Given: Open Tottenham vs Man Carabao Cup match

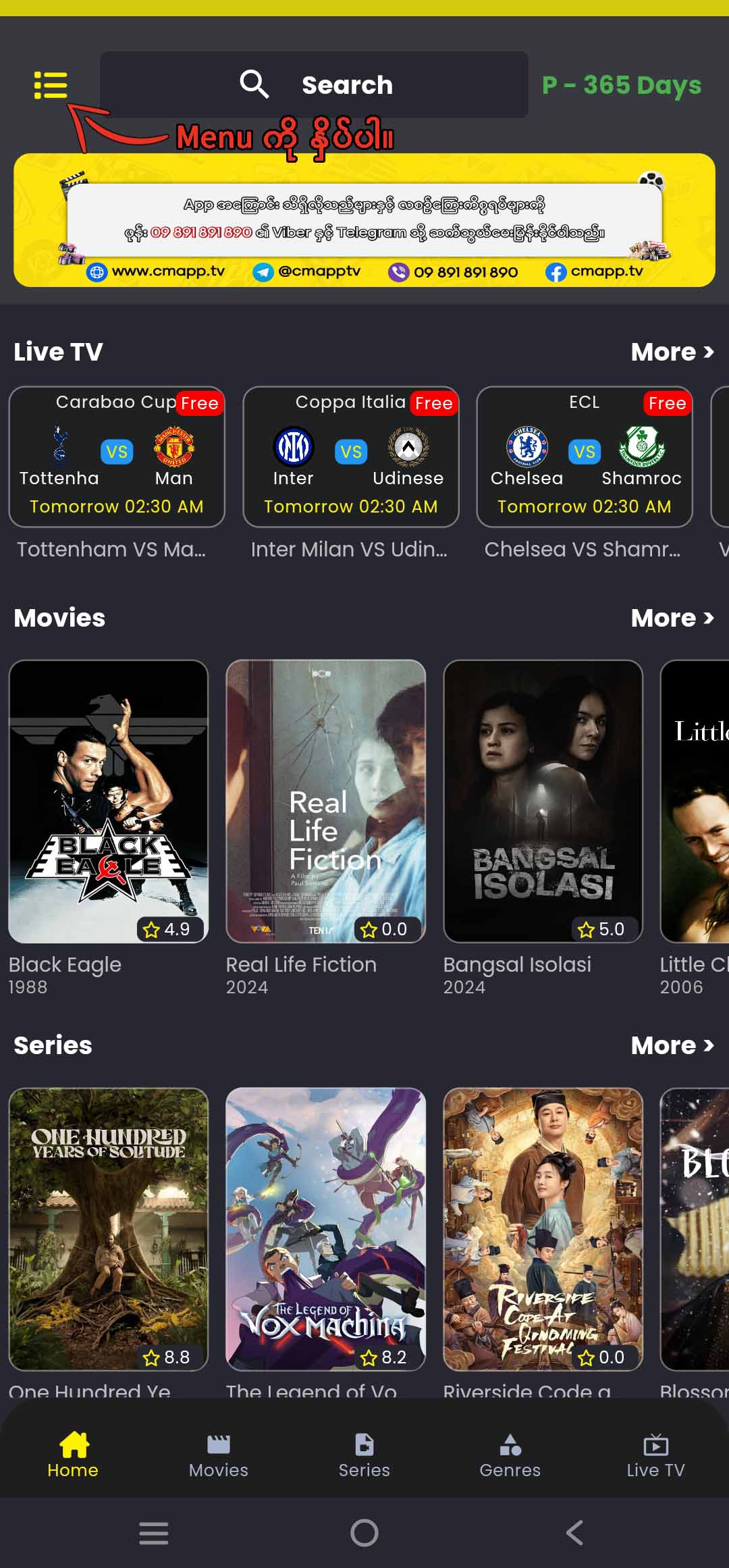Looking at the screenshot, I should pos(117,457).
